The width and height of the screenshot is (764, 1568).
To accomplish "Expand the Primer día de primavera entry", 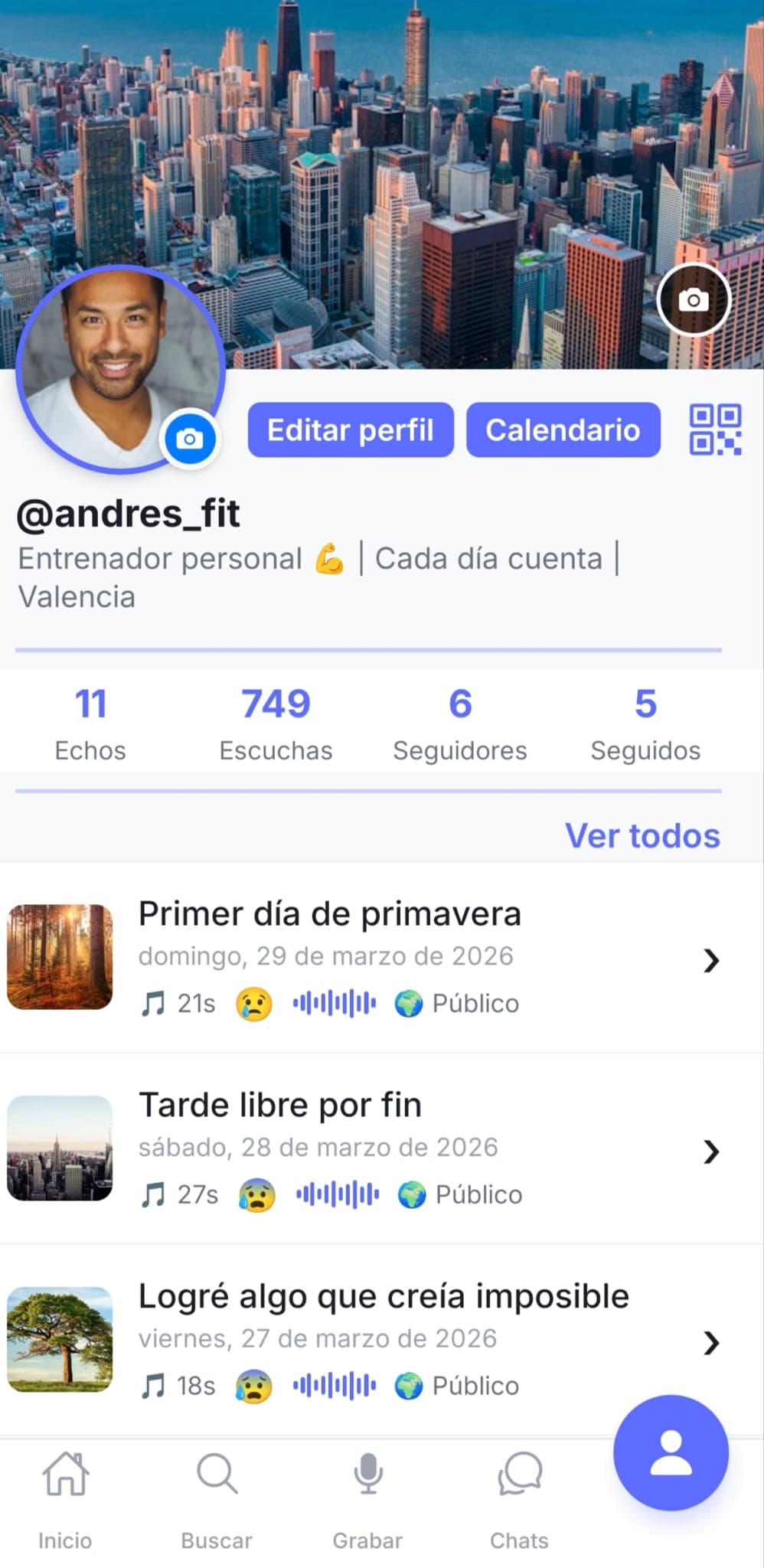I will 713,959.
